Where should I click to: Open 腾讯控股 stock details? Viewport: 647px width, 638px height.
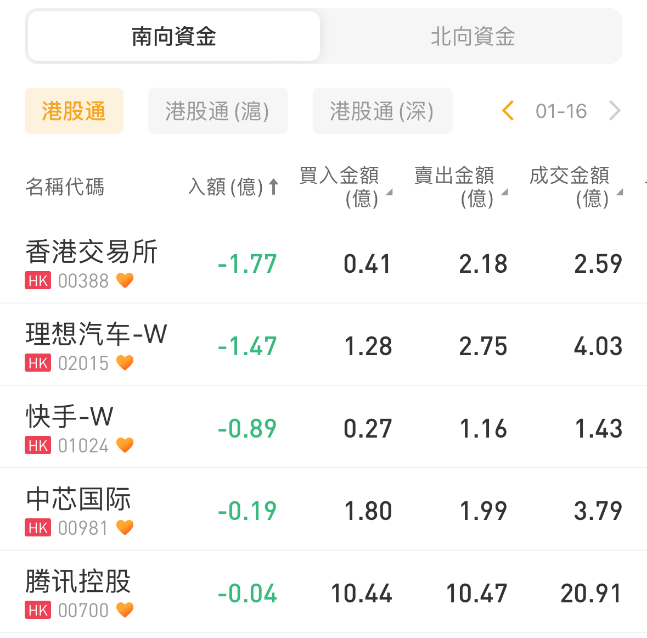pyautogui.click(x=78, y=592)
